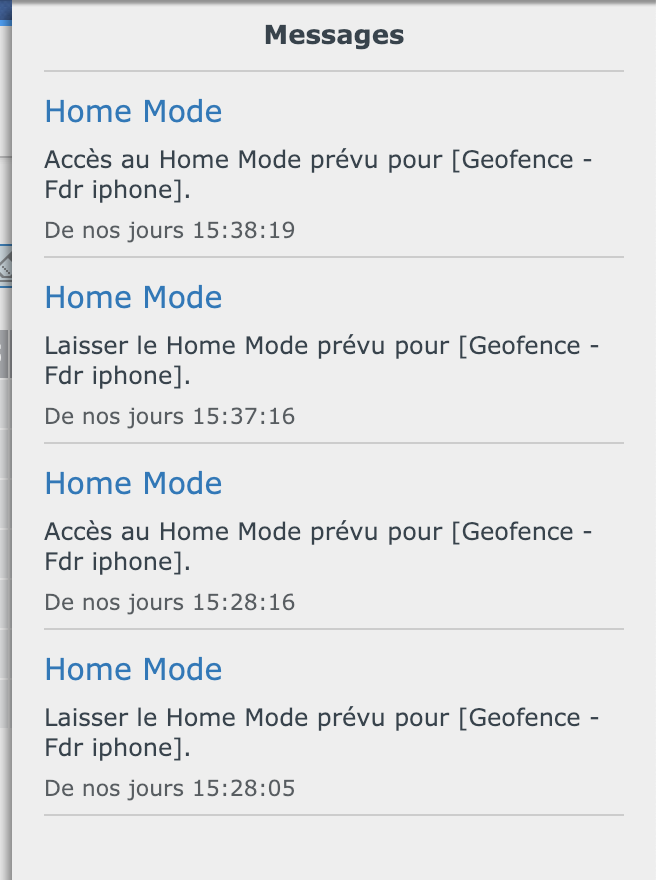Open Home Mode message from 15:28:05

click(134, 669)
